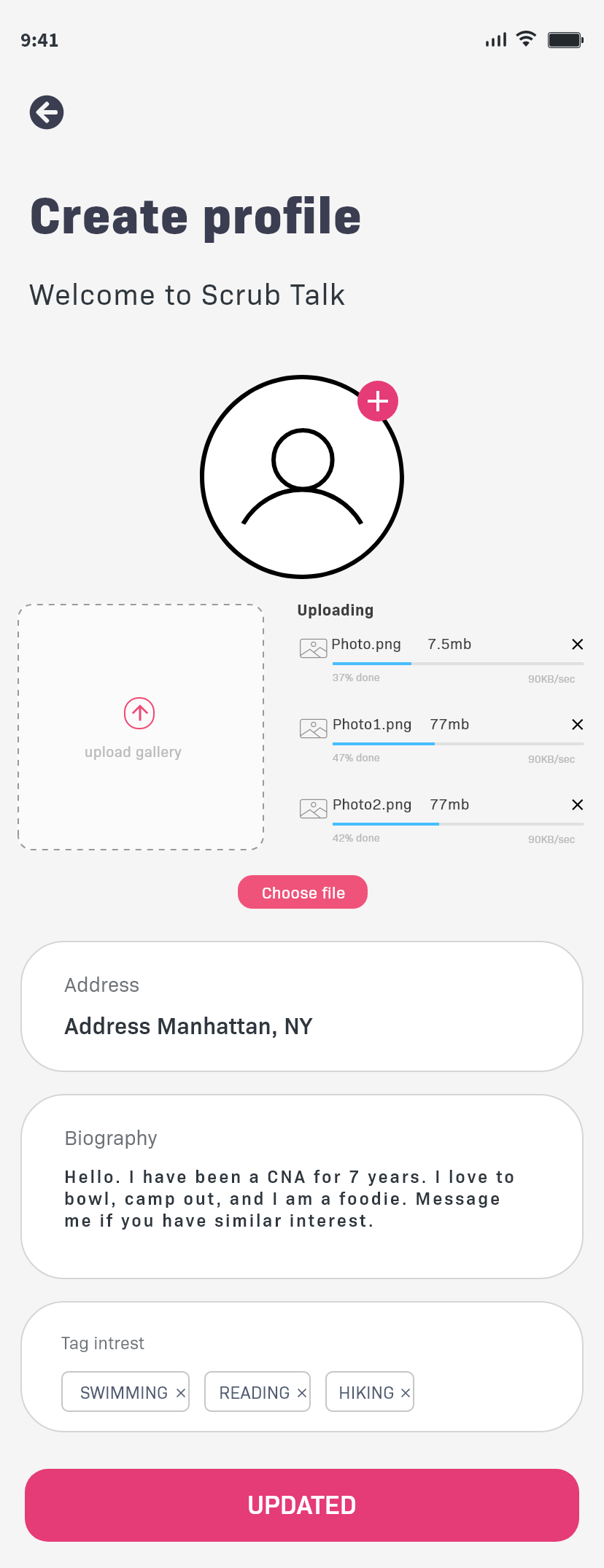Screen dimensions: 604x1568
Task: Cancel the Photo1.png upload
Action: (577, 724)
